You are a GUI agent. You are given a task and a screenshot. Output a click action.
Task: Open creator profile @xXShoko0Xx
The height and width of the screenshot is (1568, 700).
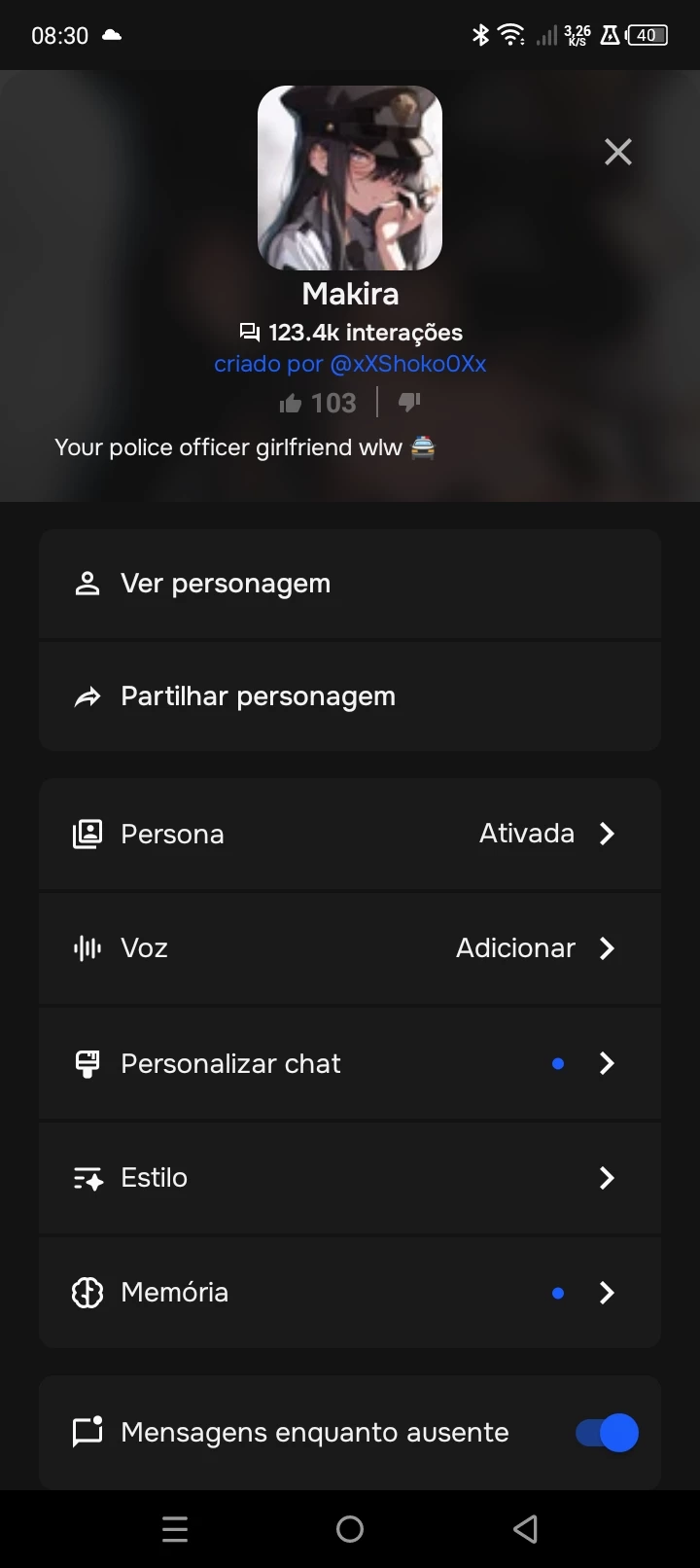coord(350,364)
